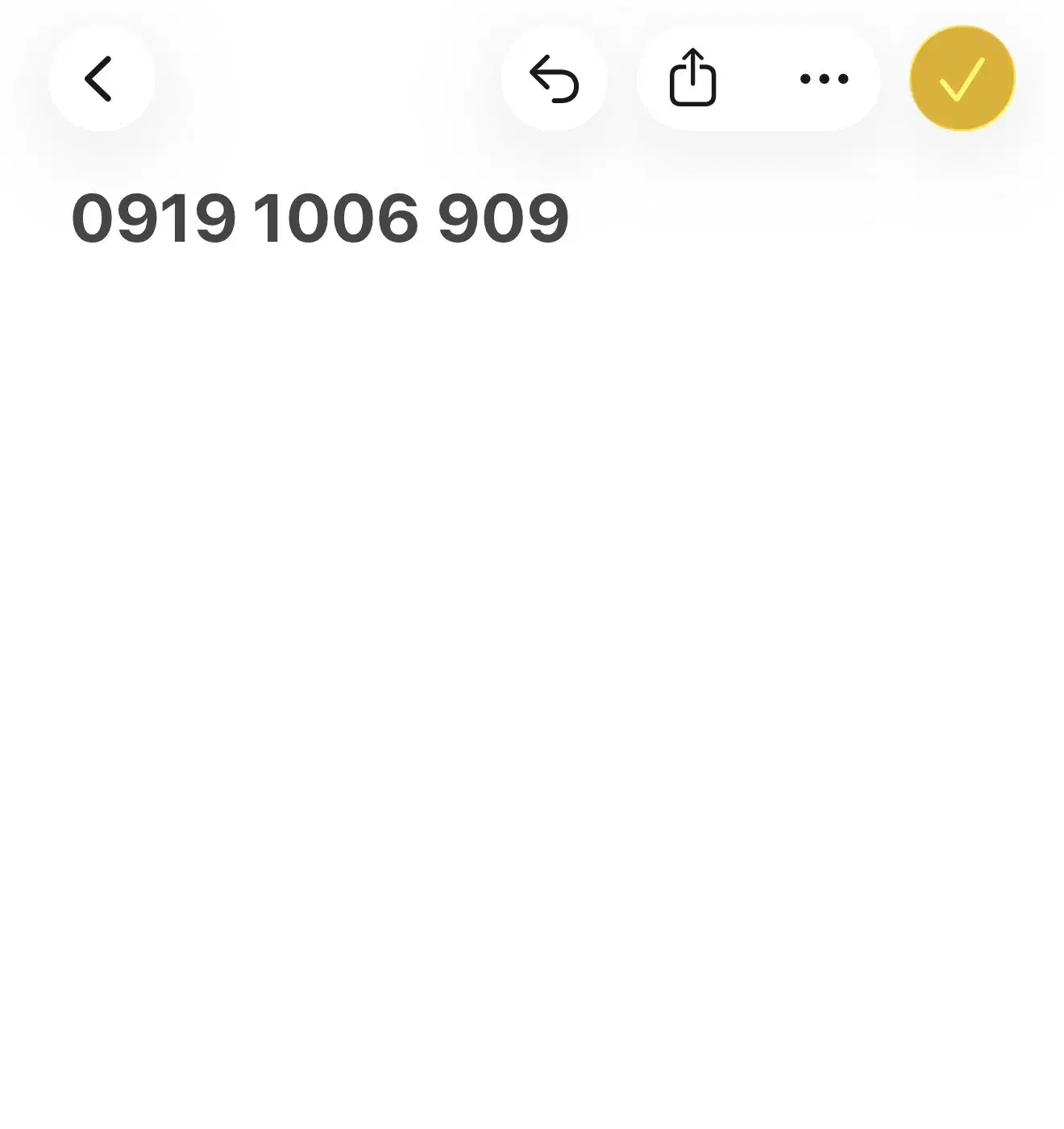Tap the note text 0919 1006 909
The image size is (1064, 1129).
coord(320,218)
